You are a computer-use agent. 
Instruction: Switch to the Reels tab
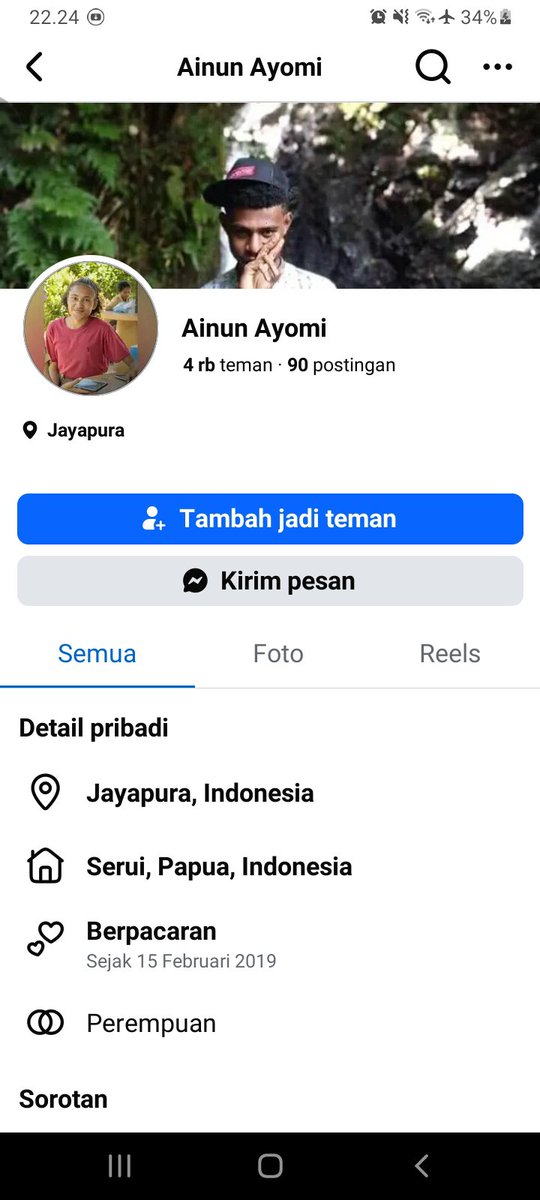[450, 654]
